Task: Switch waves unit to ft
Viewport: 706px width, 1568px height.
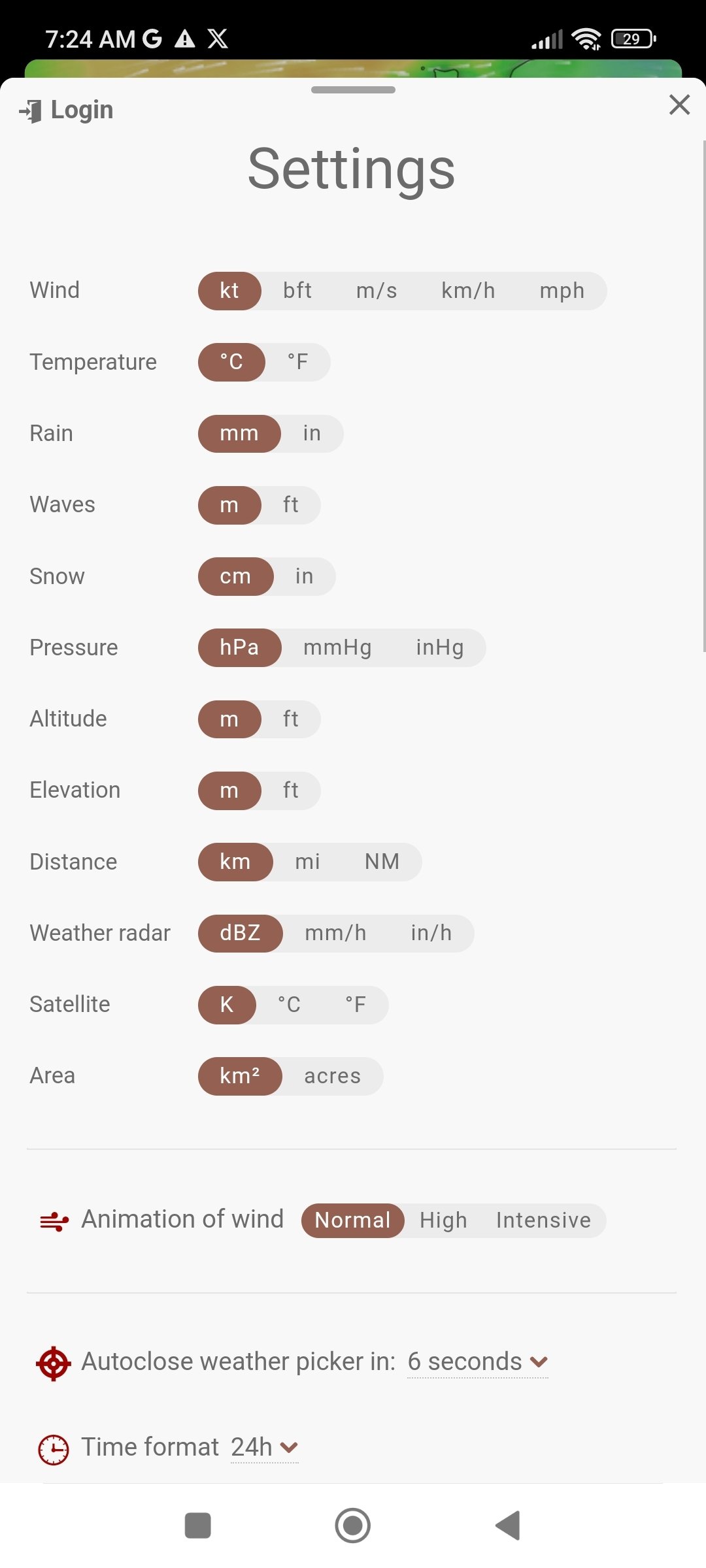Action: 291,505
